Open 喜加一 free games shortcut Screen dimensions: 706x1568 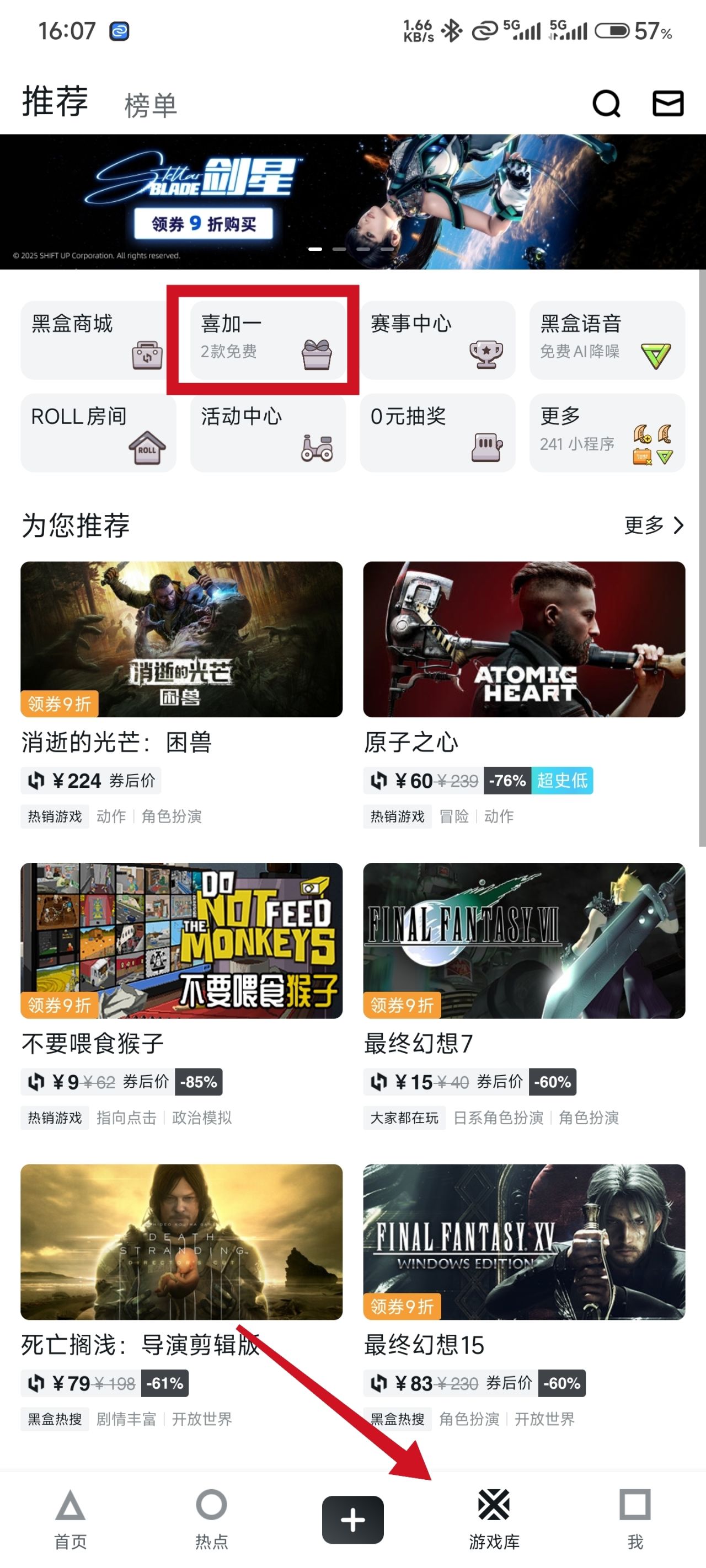(268, 340)
